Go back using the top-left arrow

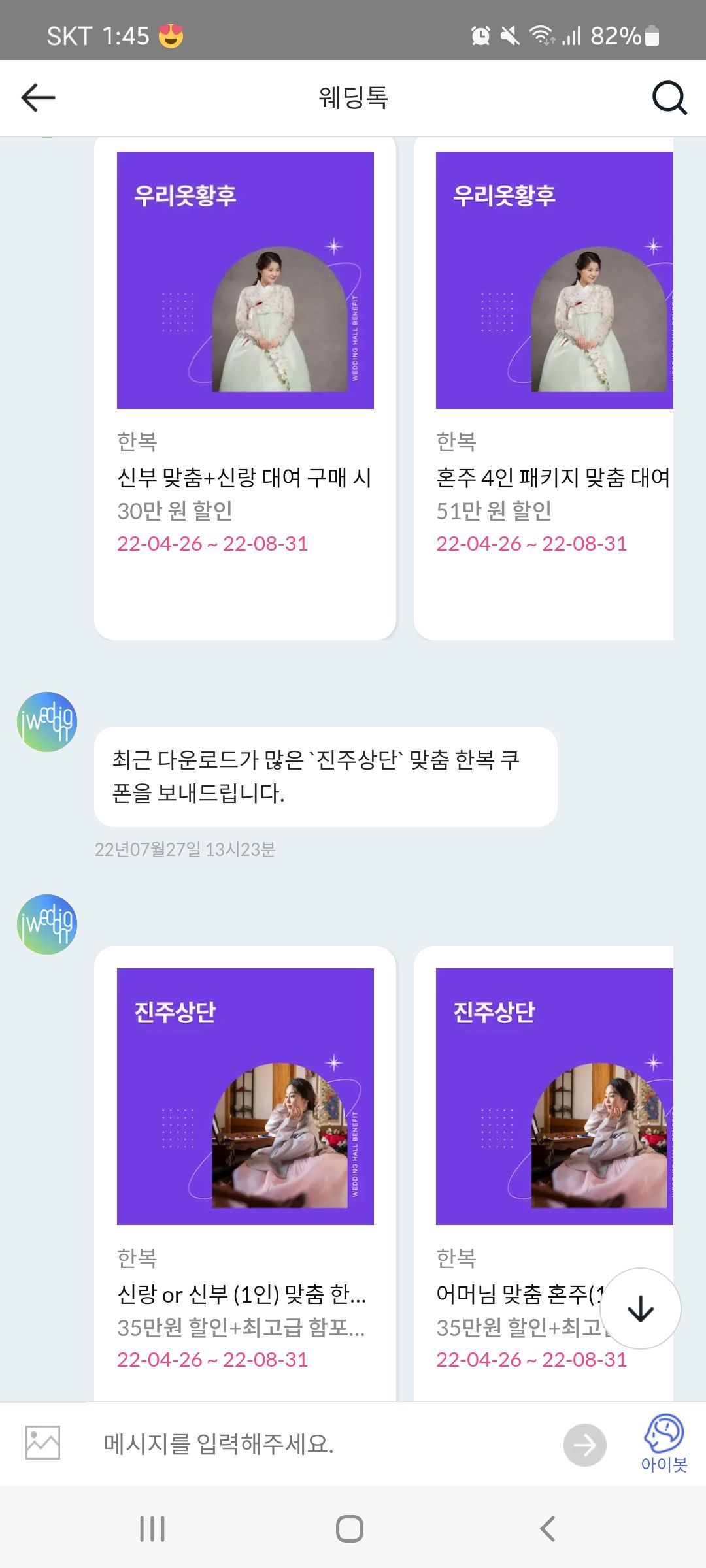[x=38, y=98]
